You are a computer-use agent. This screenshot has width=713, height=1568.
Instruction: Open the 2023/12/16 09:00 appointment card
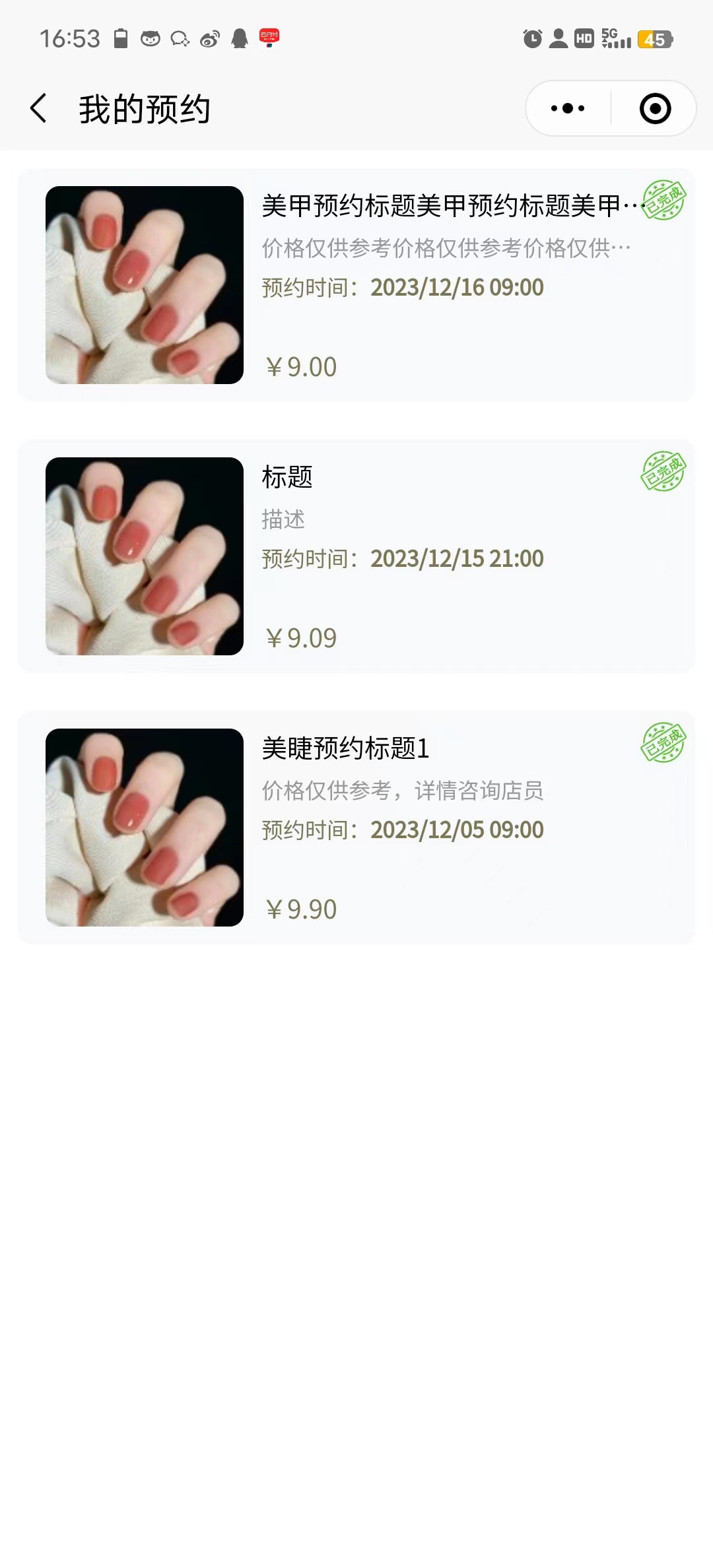pos(356,285)
